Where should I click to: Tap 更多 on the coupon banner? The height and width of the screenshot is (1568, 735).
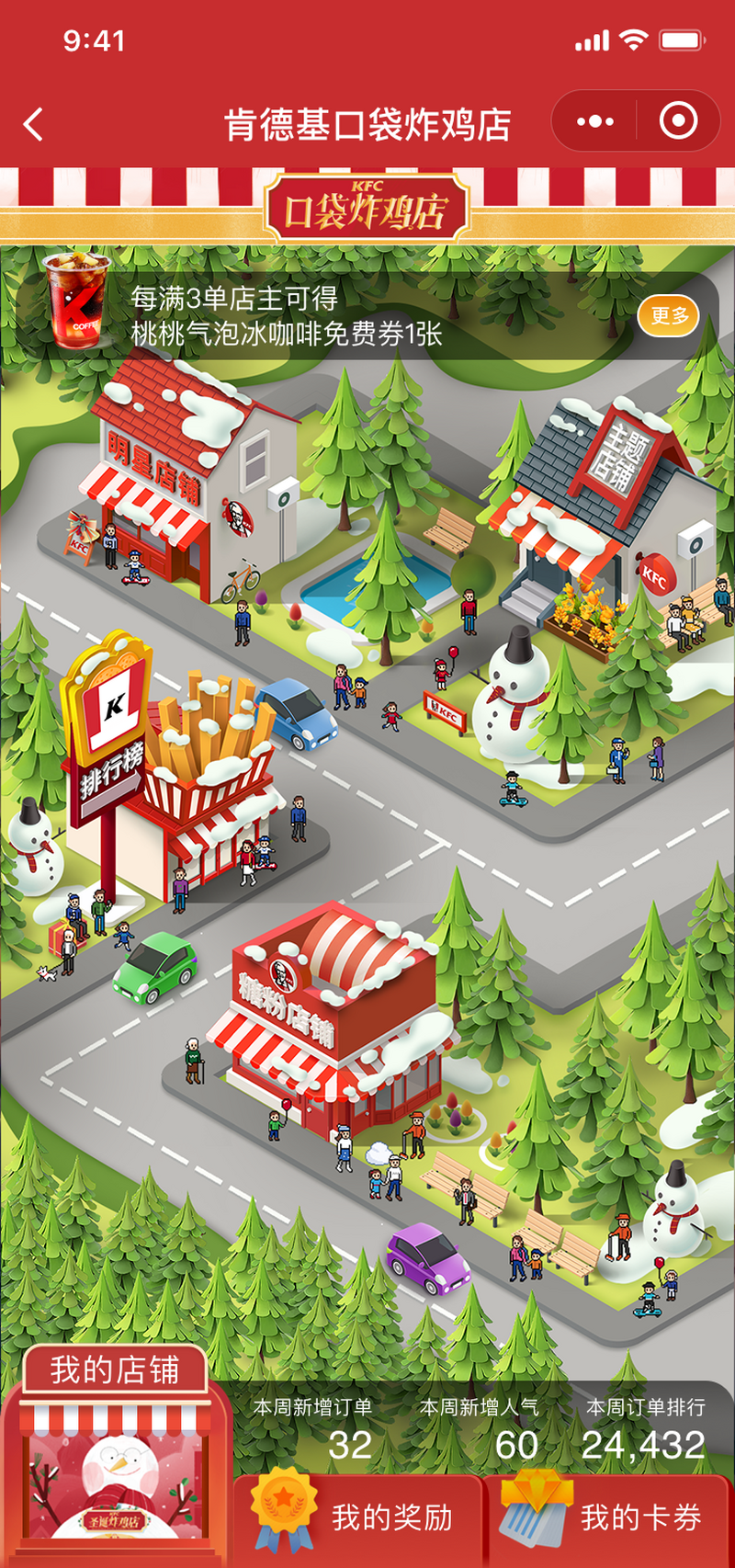pos(669,316)
